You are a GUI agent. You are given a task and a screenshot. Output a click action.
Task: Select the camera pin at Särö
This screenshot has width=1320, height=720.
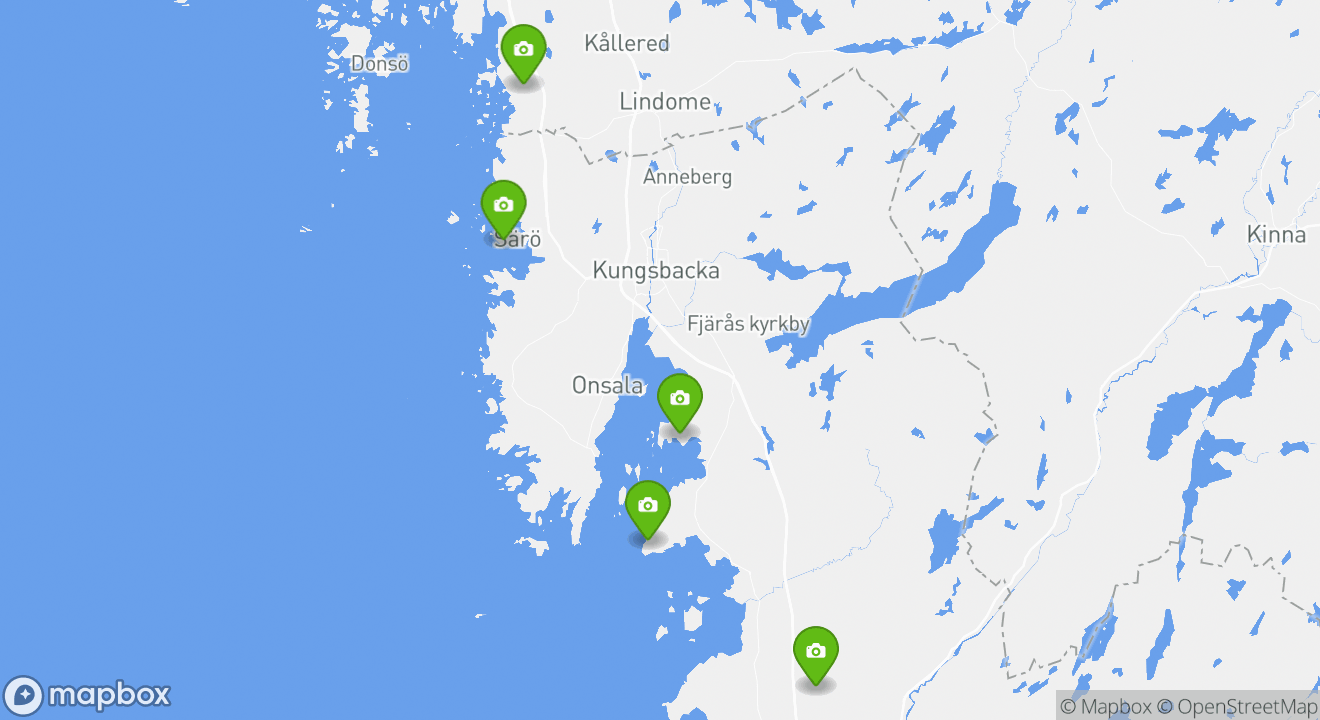(503, 206)
